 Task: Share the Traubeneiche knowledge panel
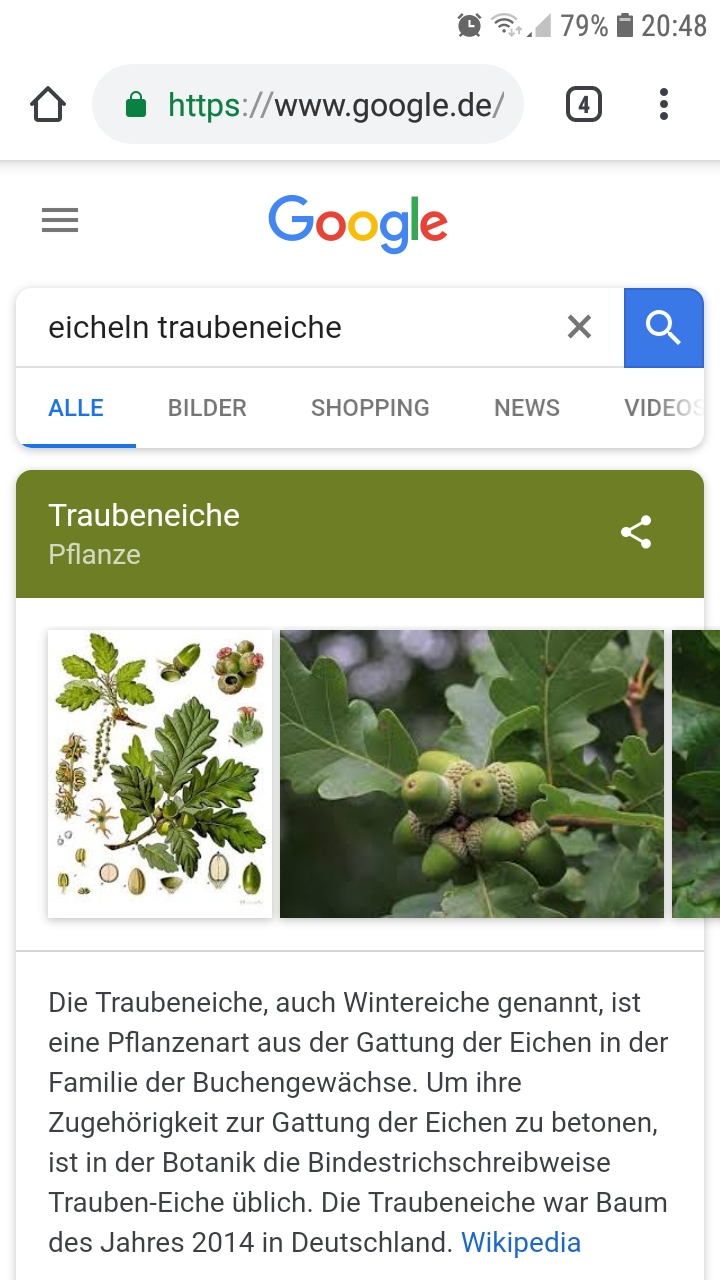coord(636,532)
